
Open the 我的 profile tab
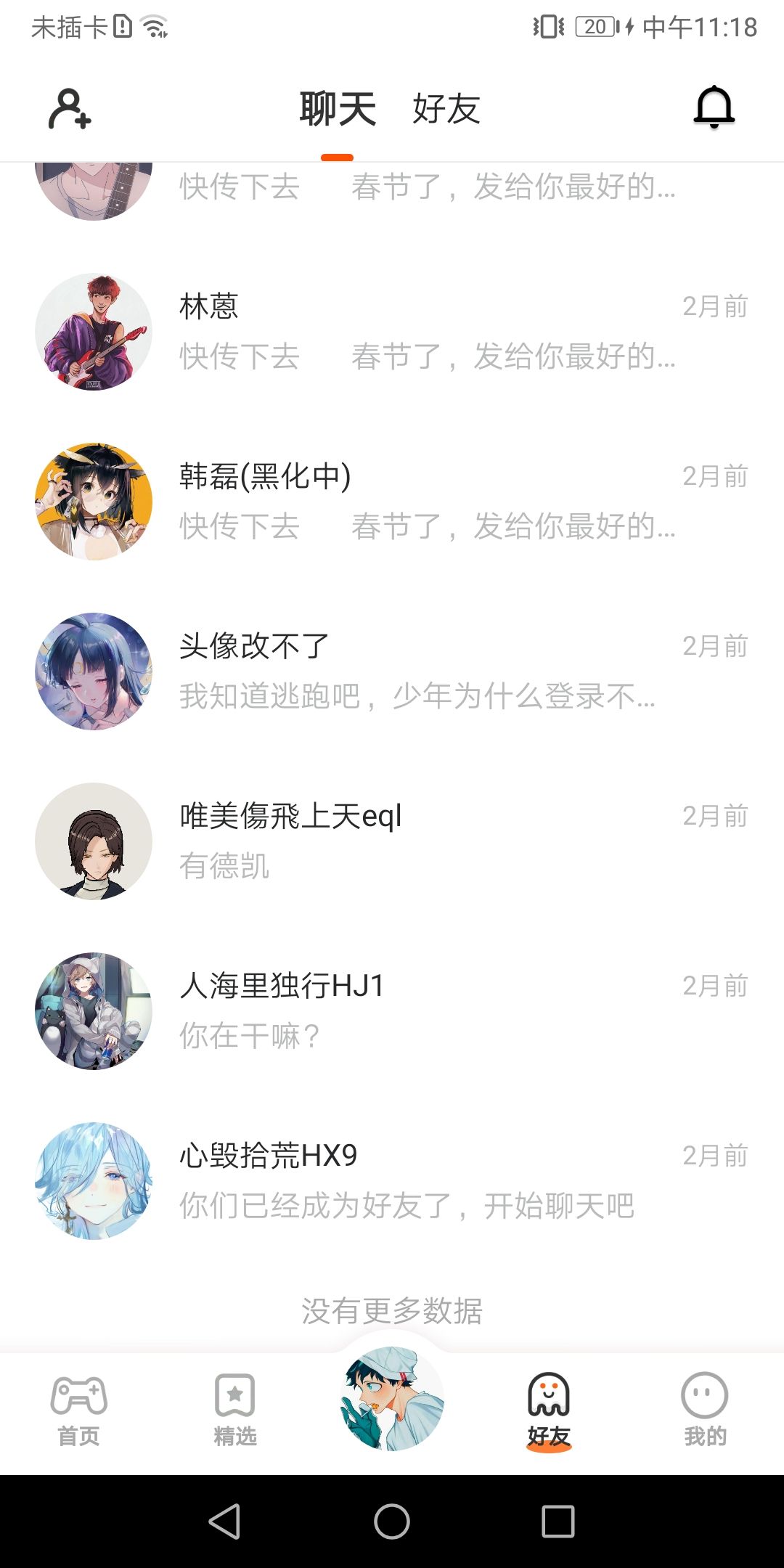pos(704,1410)
